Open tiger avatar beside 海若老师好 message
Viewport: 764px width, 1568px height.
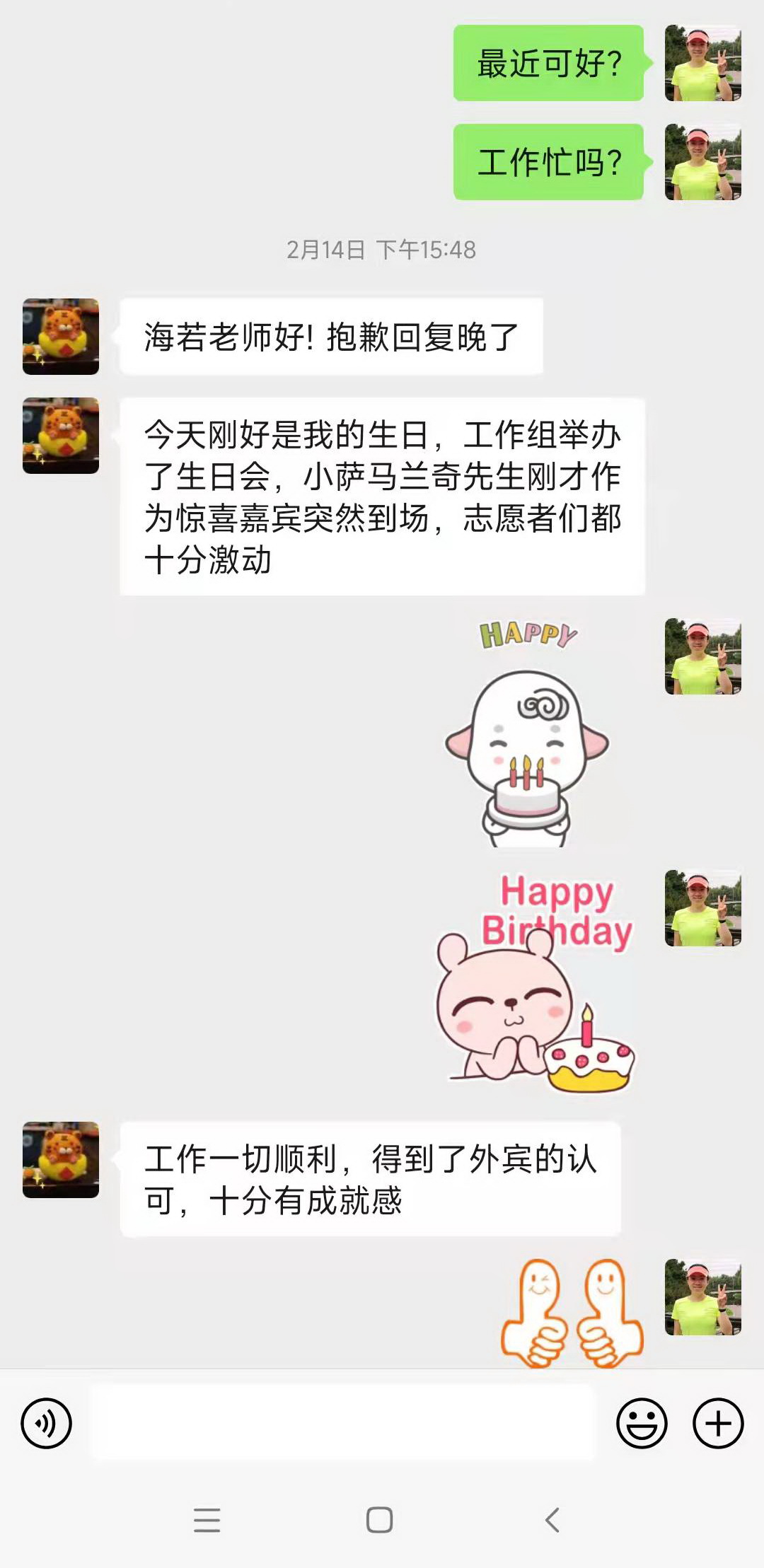pyautogui.click(x=61, y=336)
